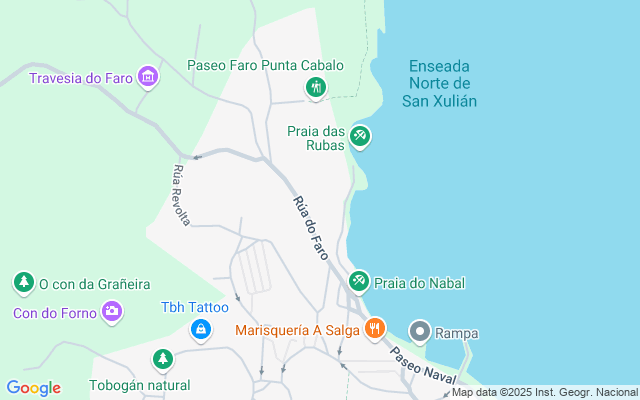
Task: Open the Travesia do Faro lodging pin
Action: (x=149, y=77)
